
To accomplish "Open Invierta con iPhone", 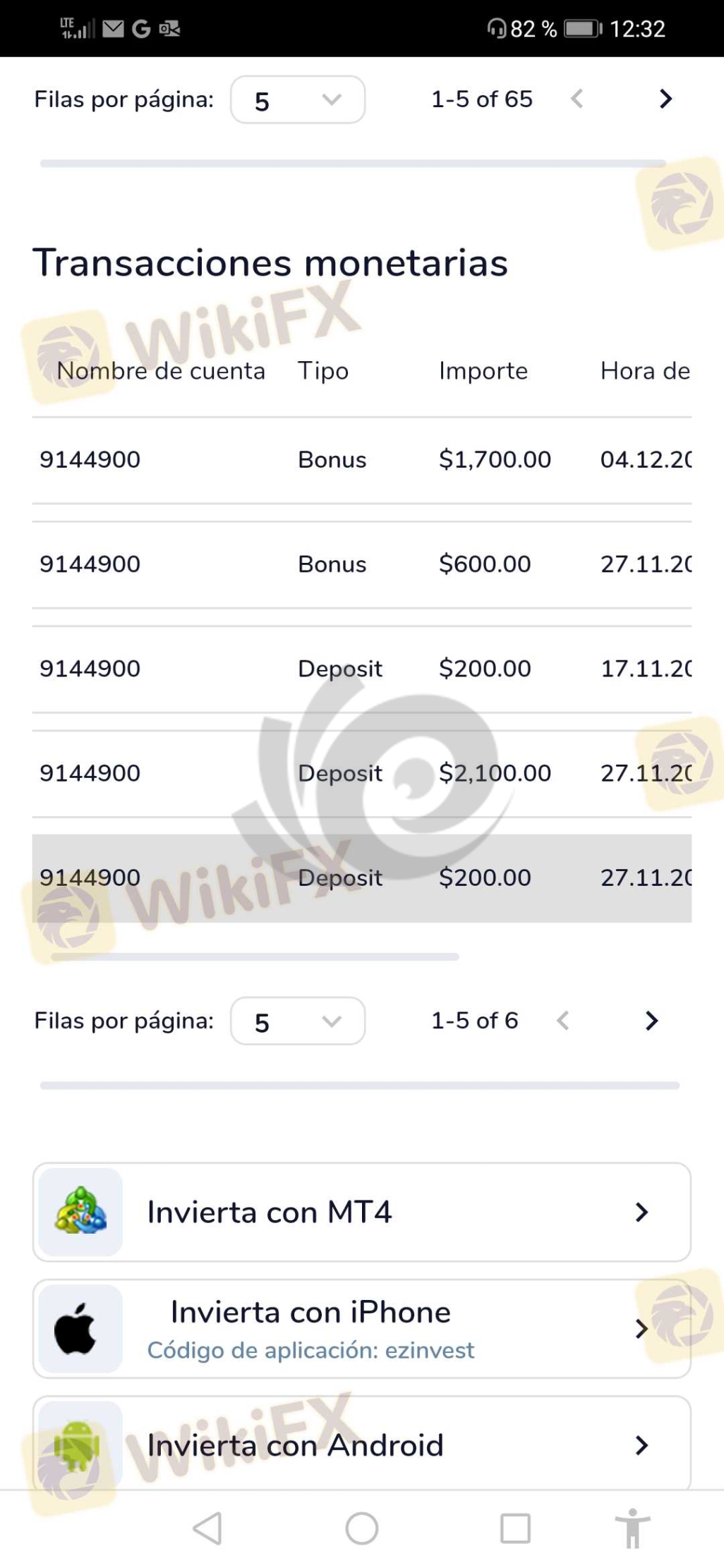I will click(361, 1328).
